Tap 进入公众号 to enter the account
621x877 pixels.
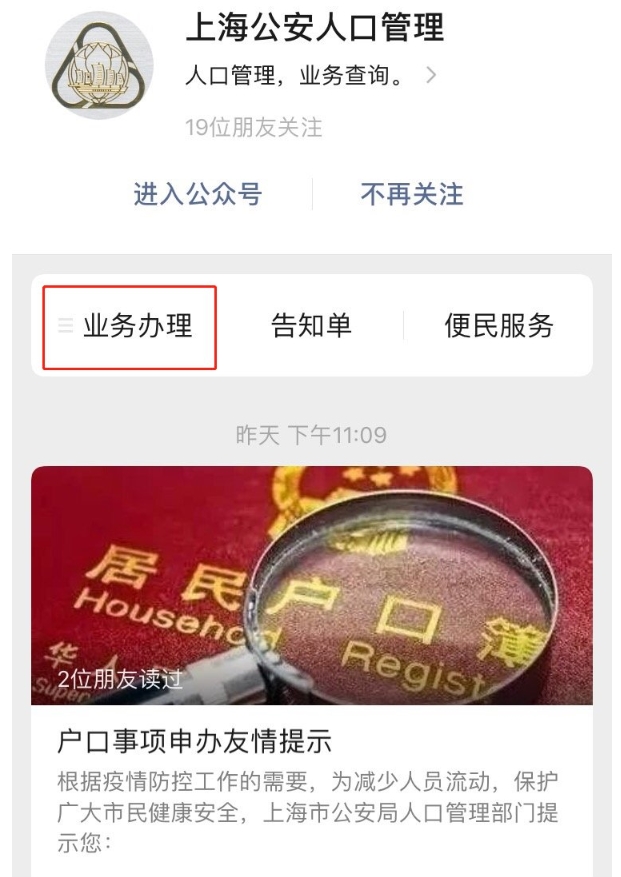pos(197,194)
